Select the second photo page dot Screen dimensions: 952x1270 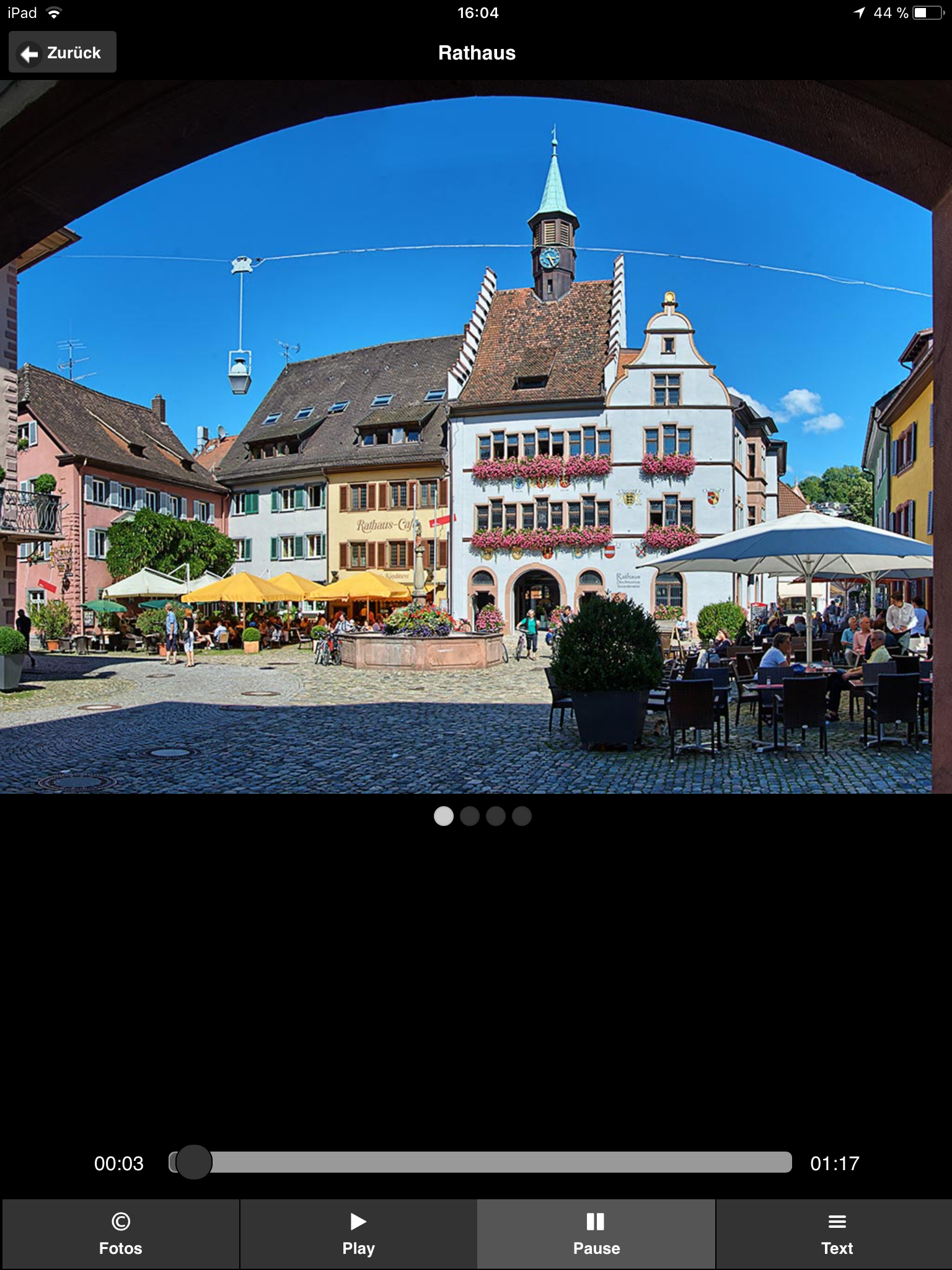click(470, 816)
